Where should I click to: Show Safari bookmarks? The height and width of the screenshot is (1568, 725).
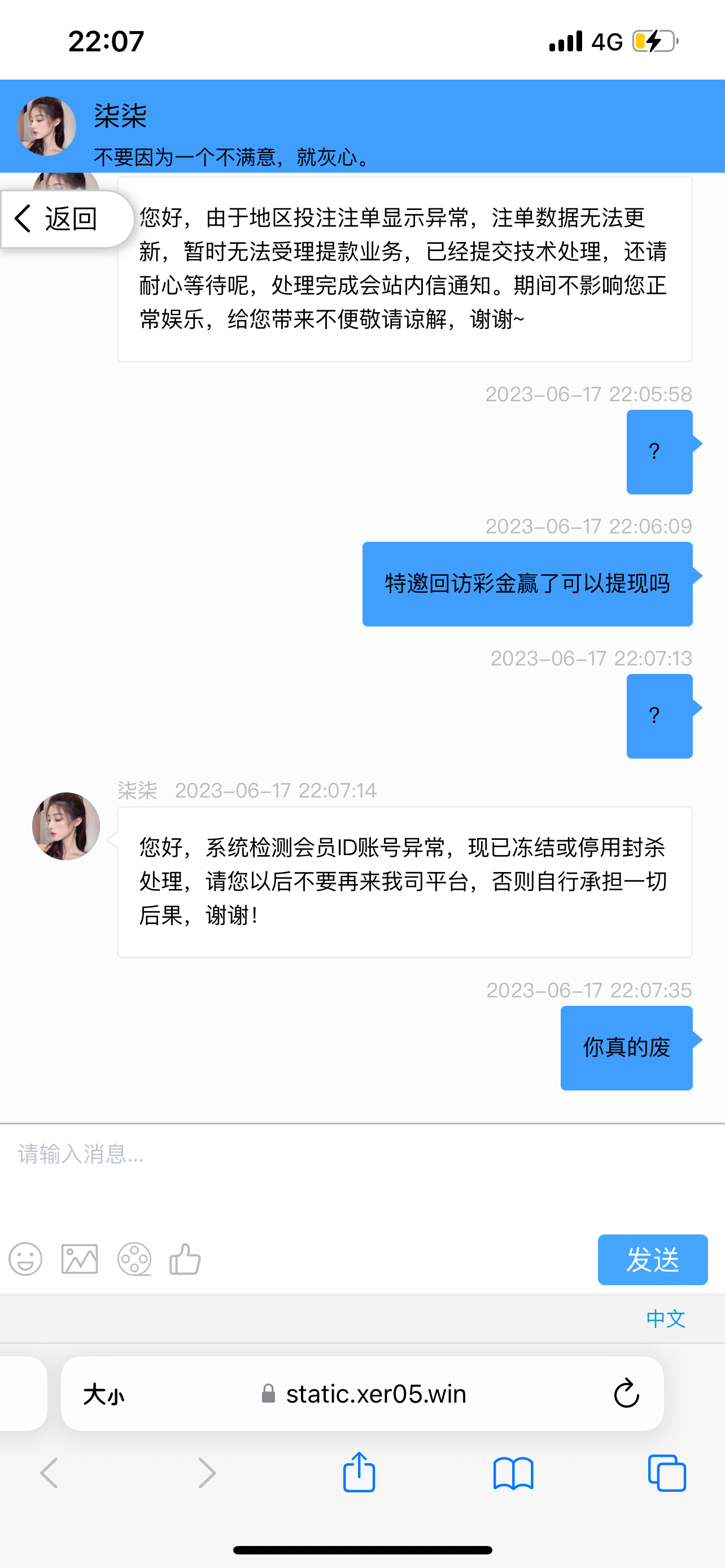(x=513, y=1473)
